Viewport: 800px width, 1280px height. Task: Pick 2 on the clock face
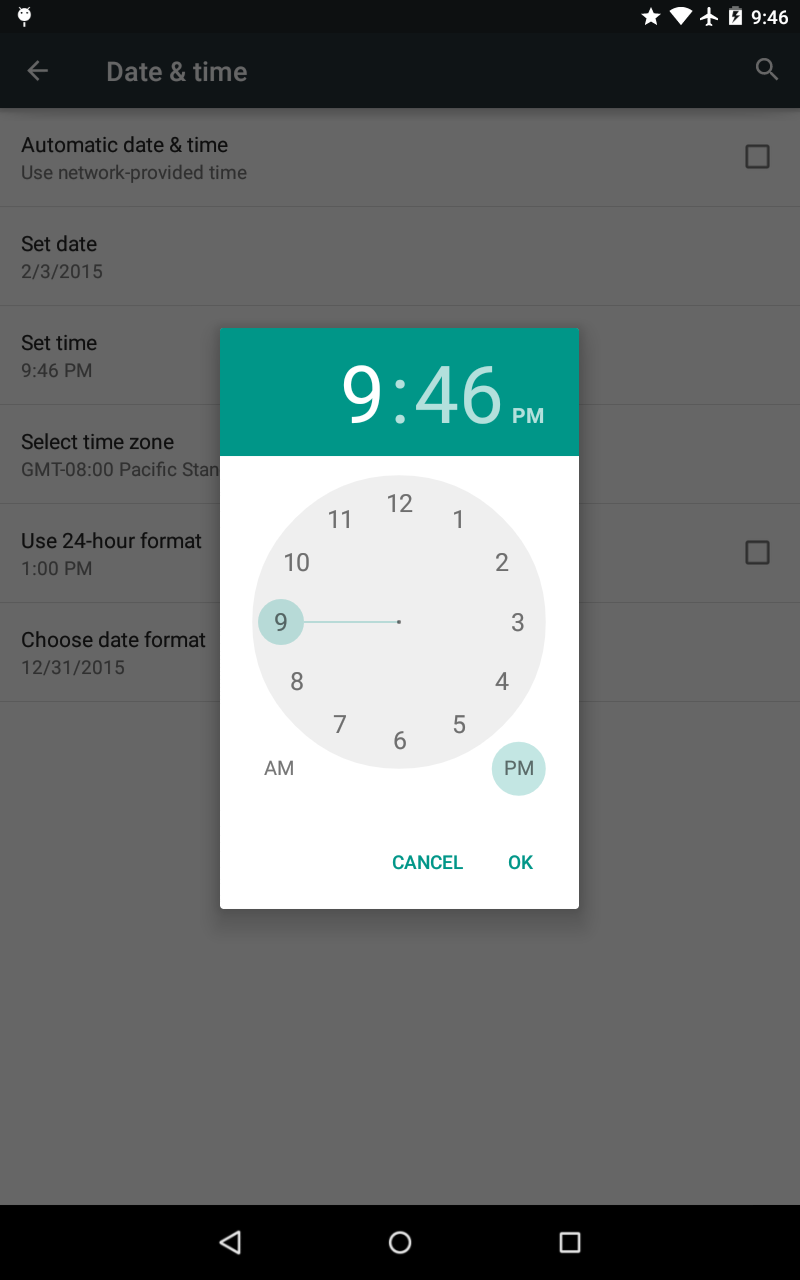(502, 562)
